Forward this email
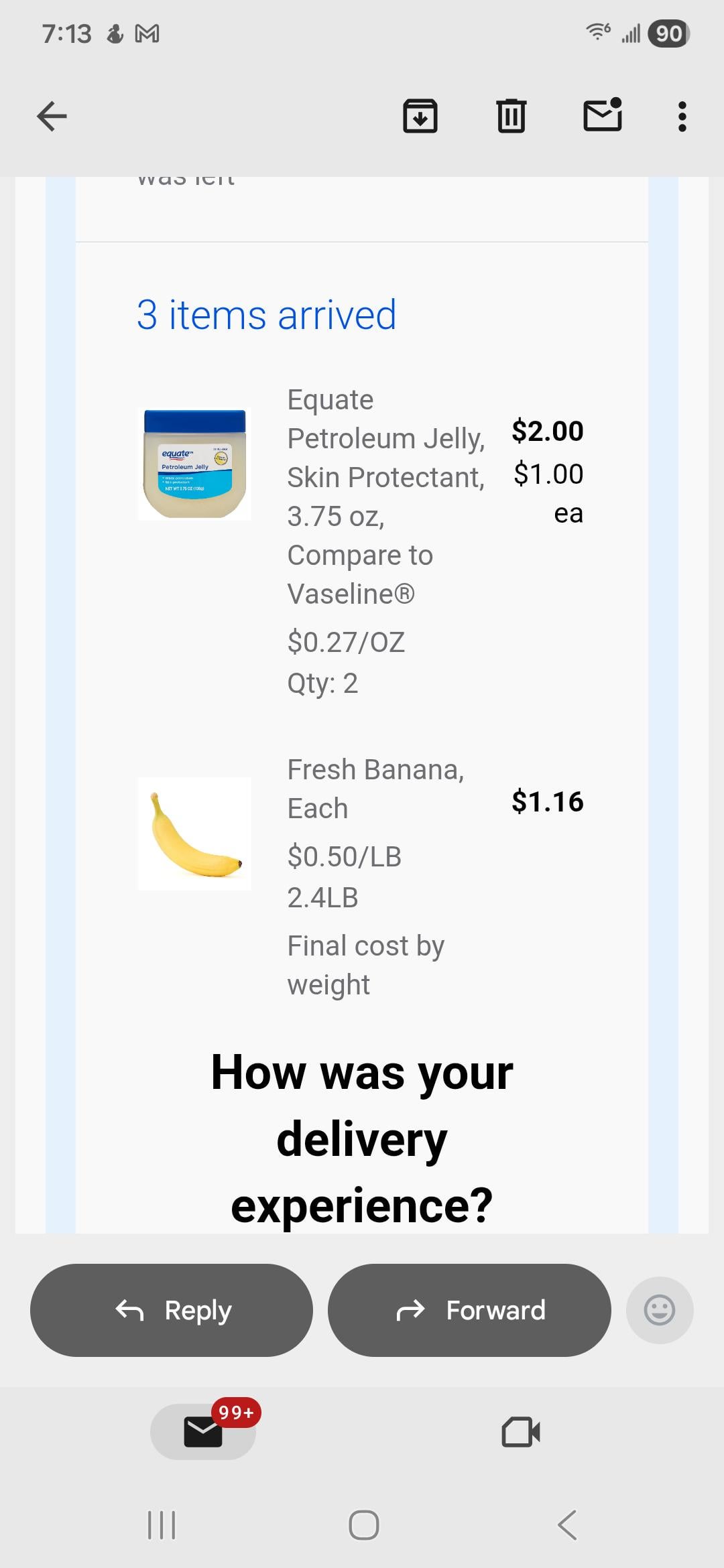The width and height of the screenshot is (724, 1568). 469,1310
